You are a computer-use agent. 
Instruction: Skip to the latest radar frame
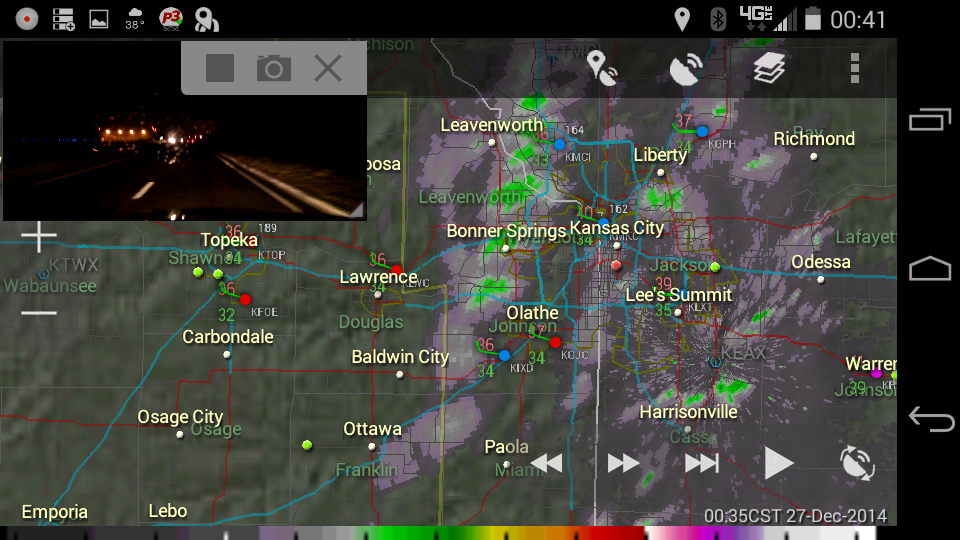702,463
